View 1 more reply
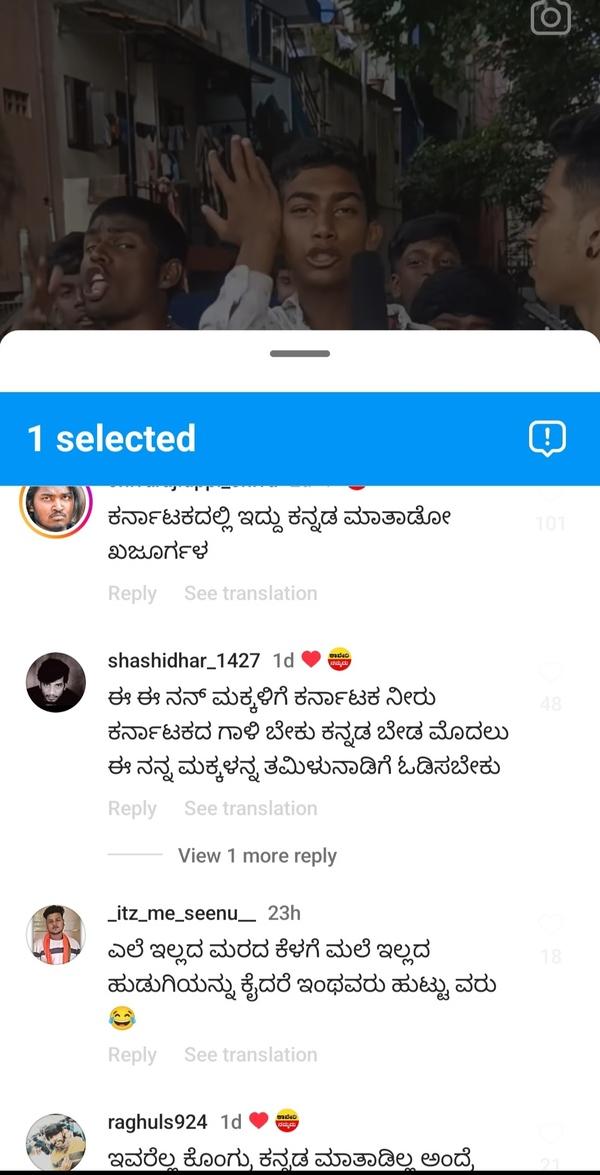600x1175 pixels. pyautogui.click(x=257, y=856)
